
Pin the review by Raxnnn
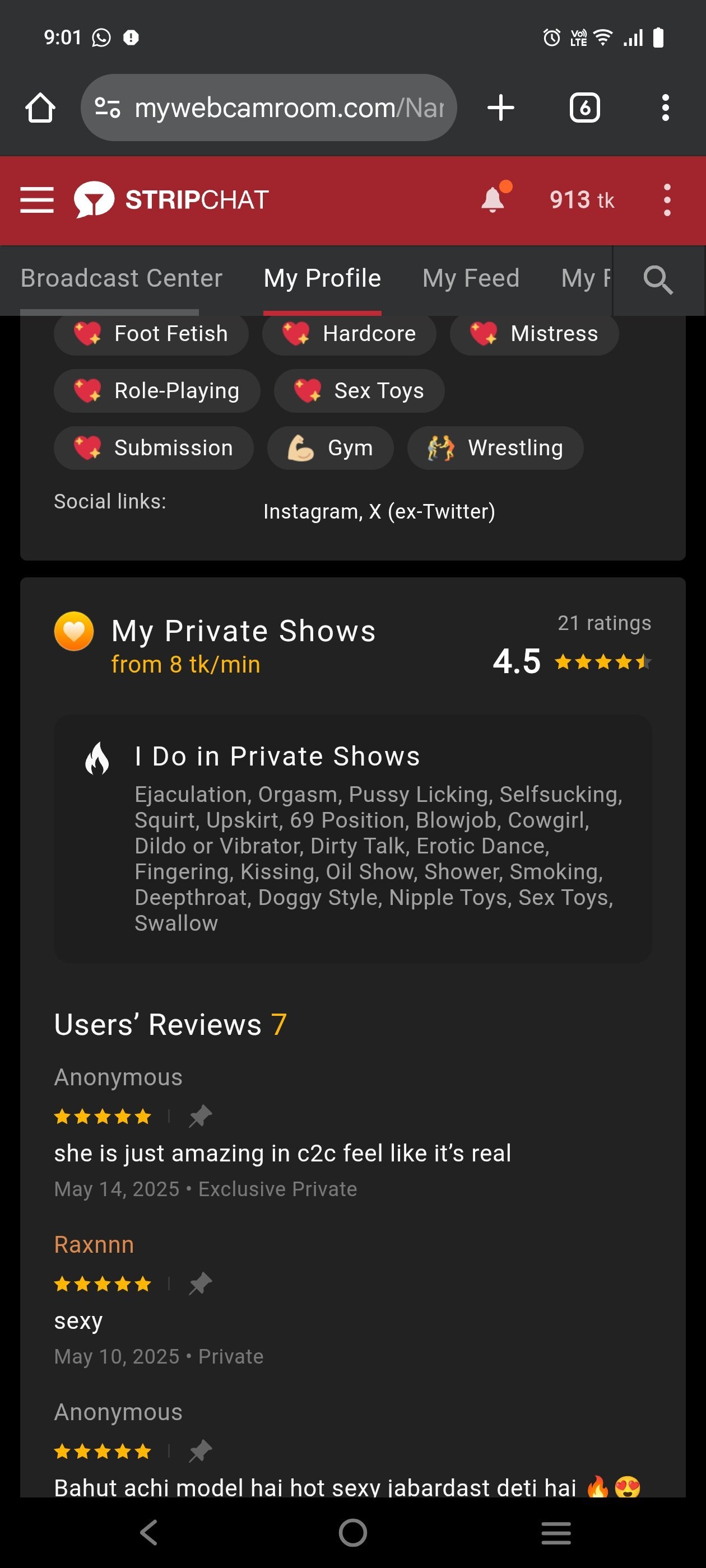[200, 1284]
